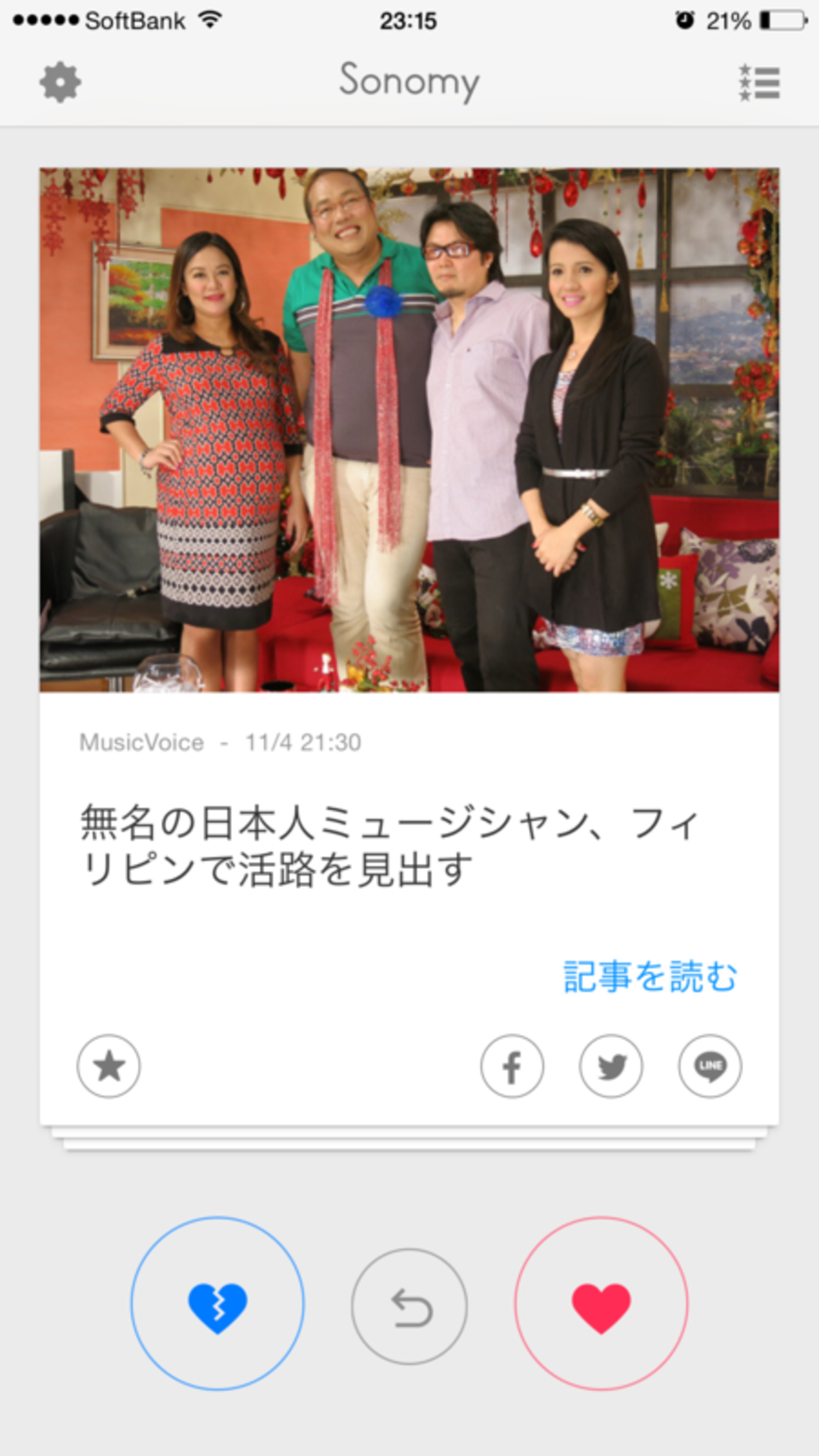Open the MusicVoice article photo
This screenshot has width=819, height=1456.
point(409,430)
